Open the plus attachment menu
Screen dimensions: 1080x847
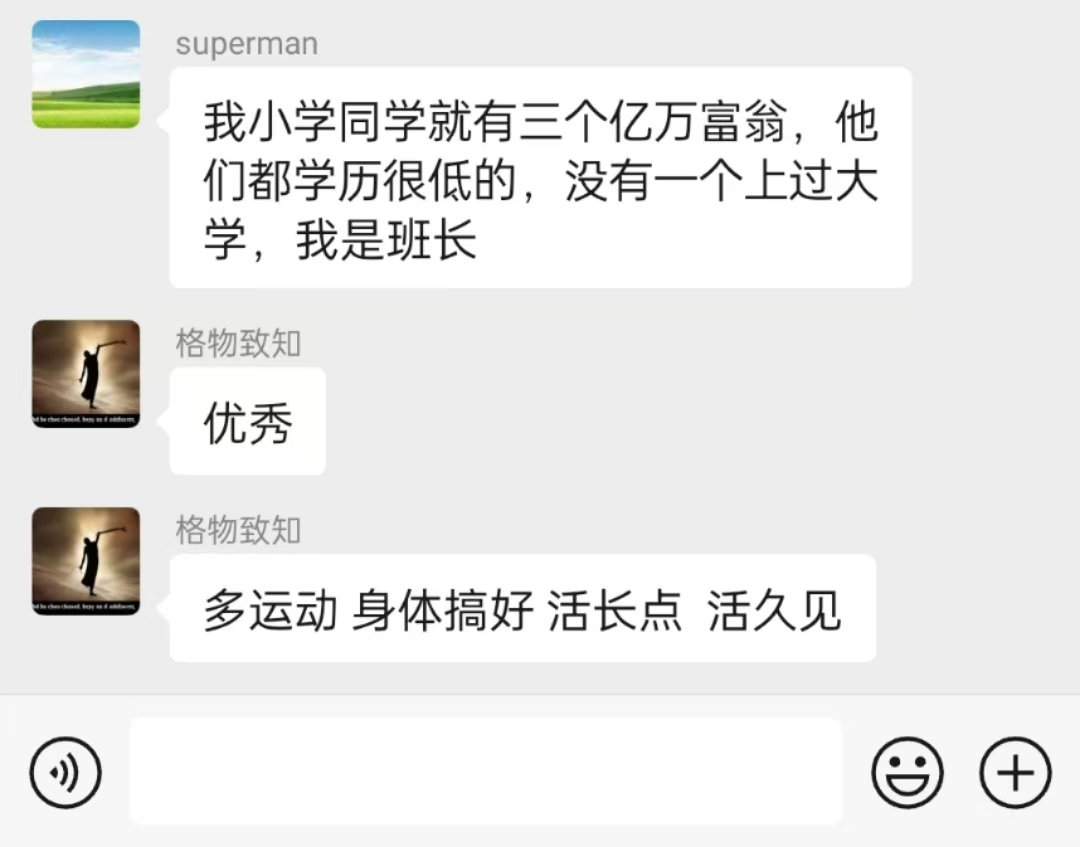(x=1015, y=772)
